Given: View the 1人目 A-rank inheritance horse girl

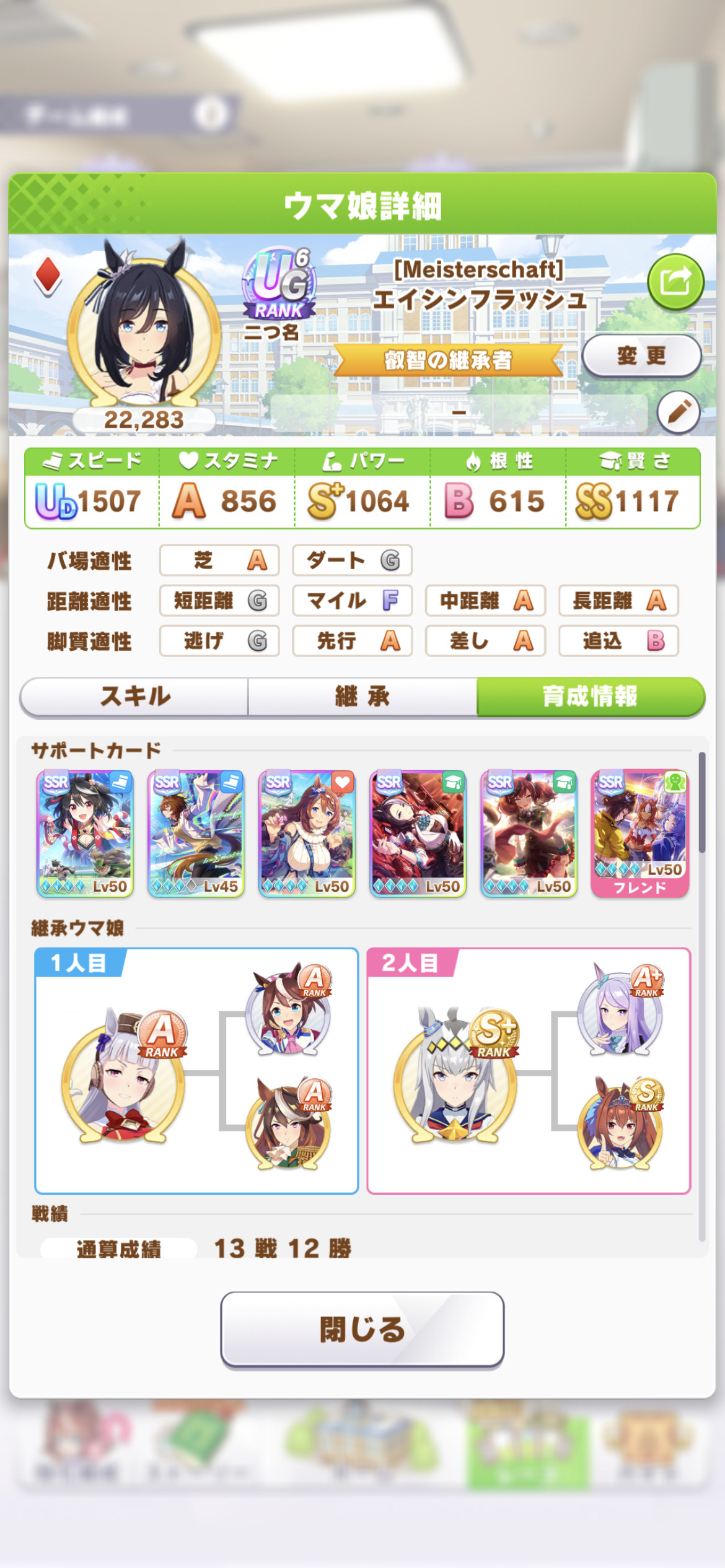Looking at the screenshot, I should click(x=124, y=1076).
